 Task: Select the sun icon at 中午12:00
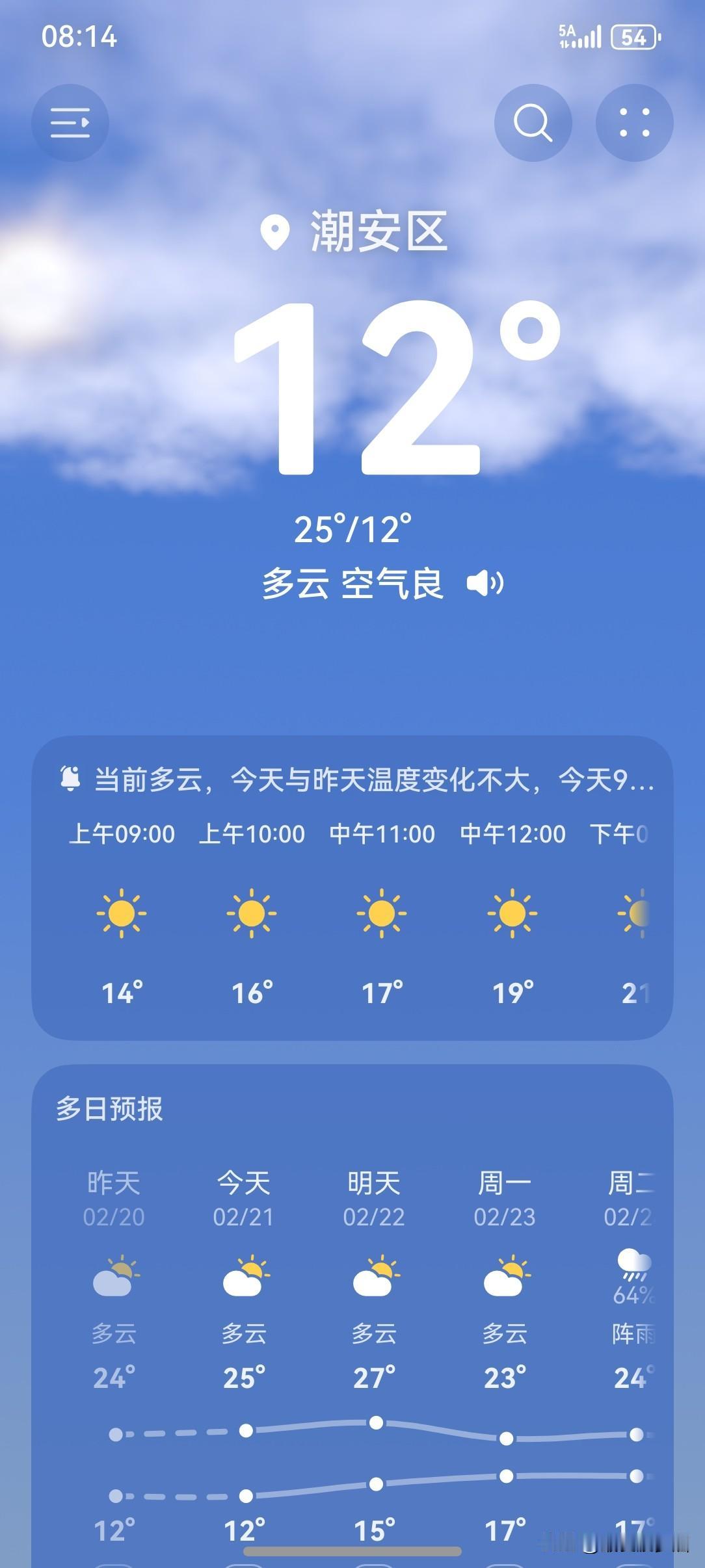point(511,913)
